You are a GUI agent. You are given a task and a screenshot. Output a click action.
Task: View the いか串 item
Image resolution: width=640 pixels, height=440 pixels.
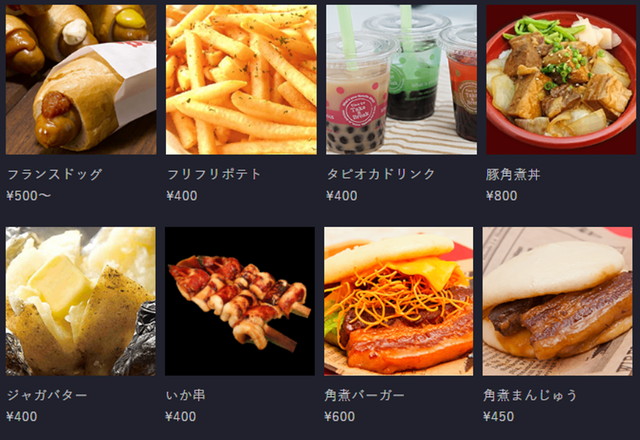(x=240, y=301)
